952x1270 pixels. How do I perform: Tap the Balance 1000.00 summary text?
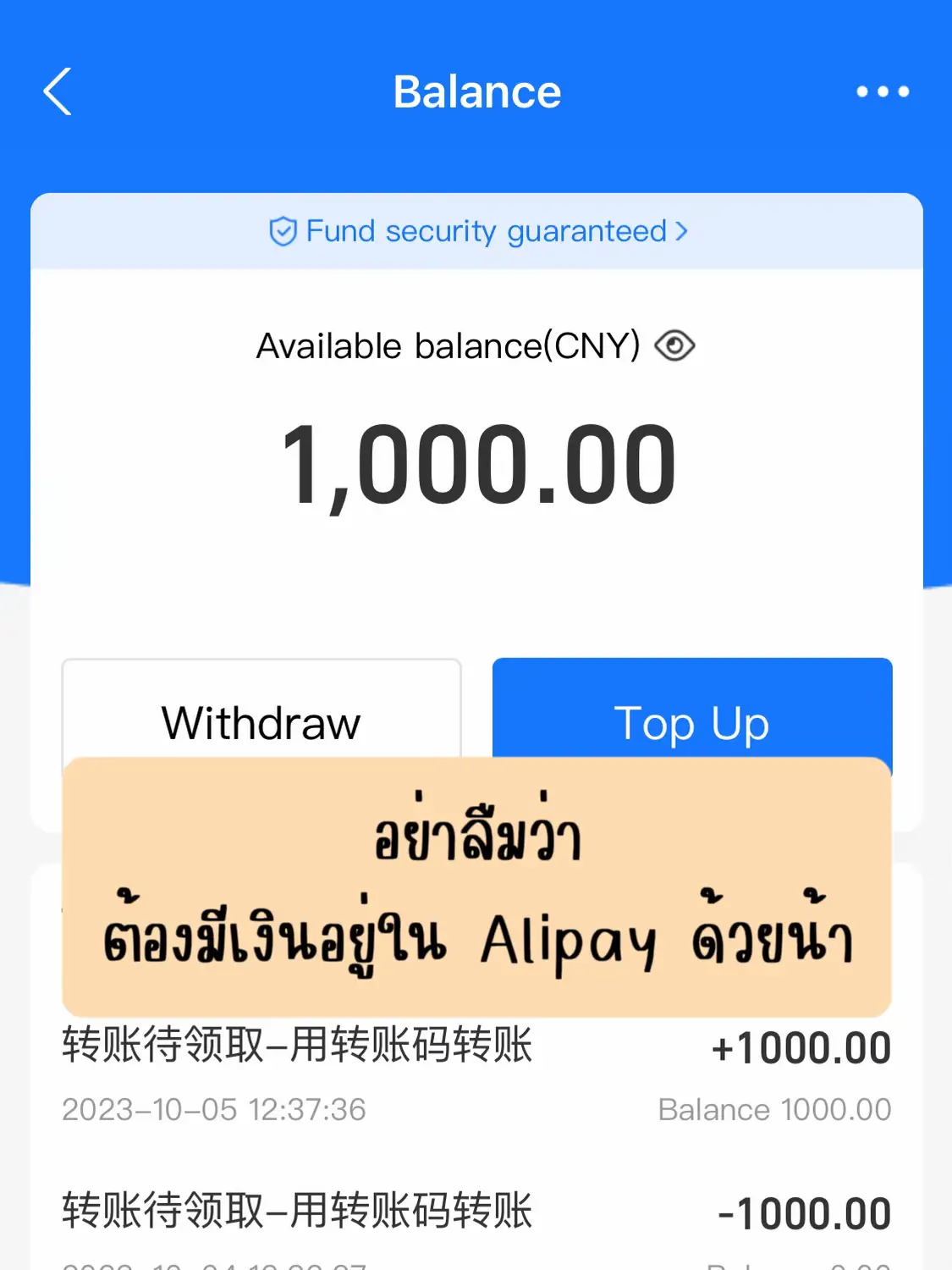point(773,1109)
